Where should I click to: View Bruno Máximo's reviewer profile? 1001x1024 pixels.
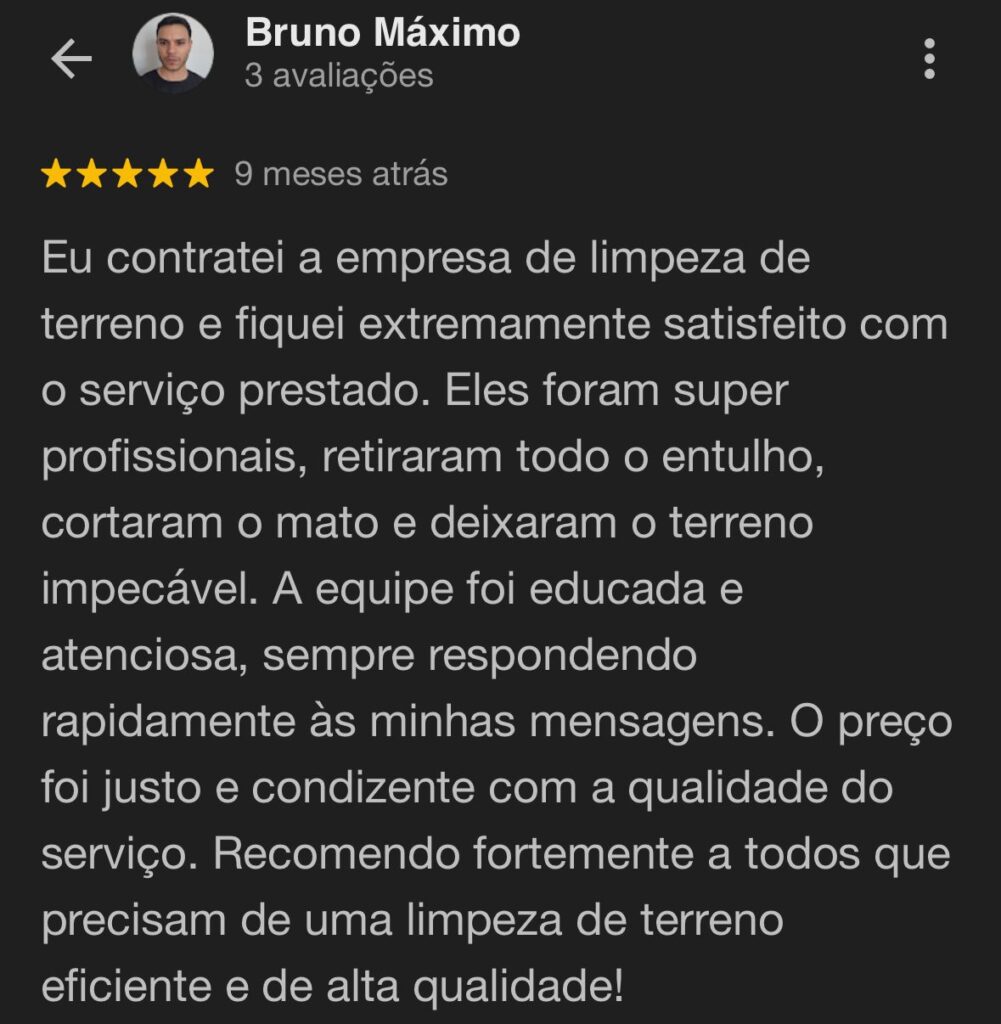pos(382,34)
